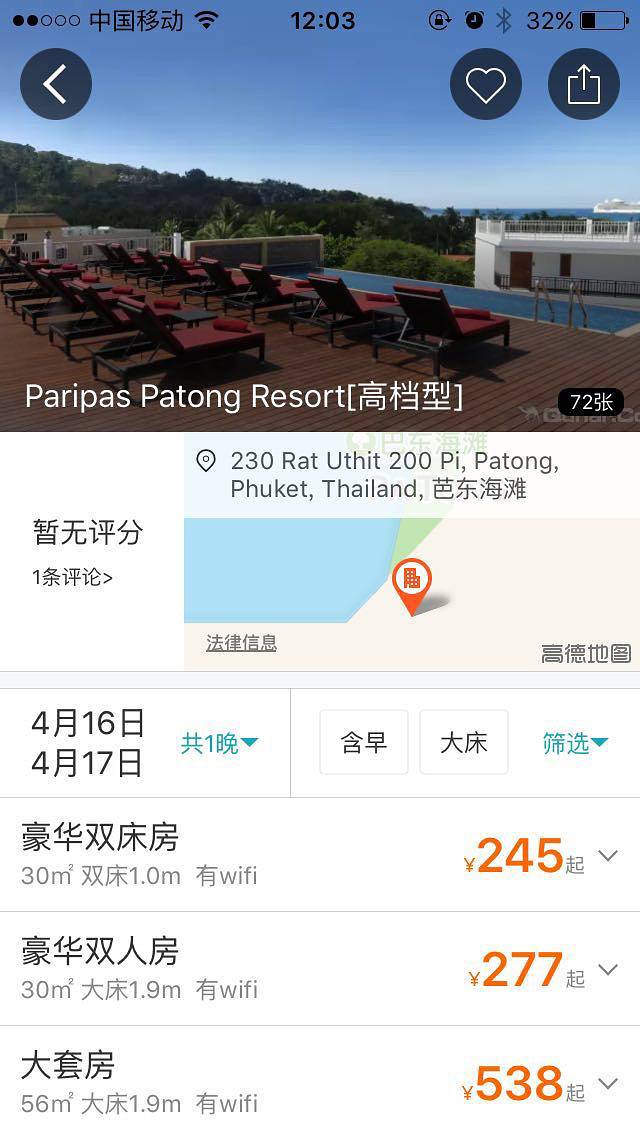This screenshot has height=1136, width=640.
Task: Expand the 大套房 room options
Action: click(x=607, y=1083)
